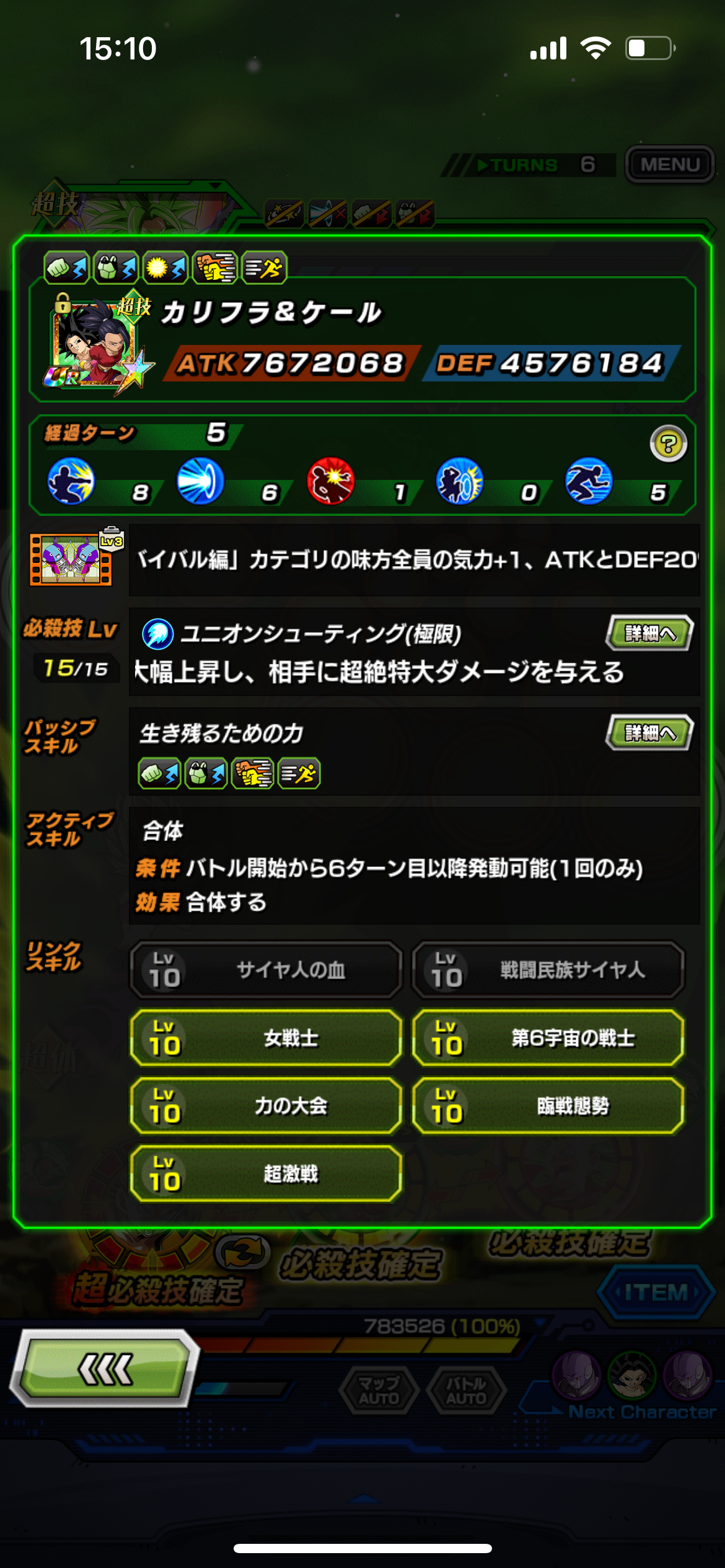Select the 第6宇宙の戦士 link skill
Viewport: 725px width, 1568px height.
coord(548,1038)
